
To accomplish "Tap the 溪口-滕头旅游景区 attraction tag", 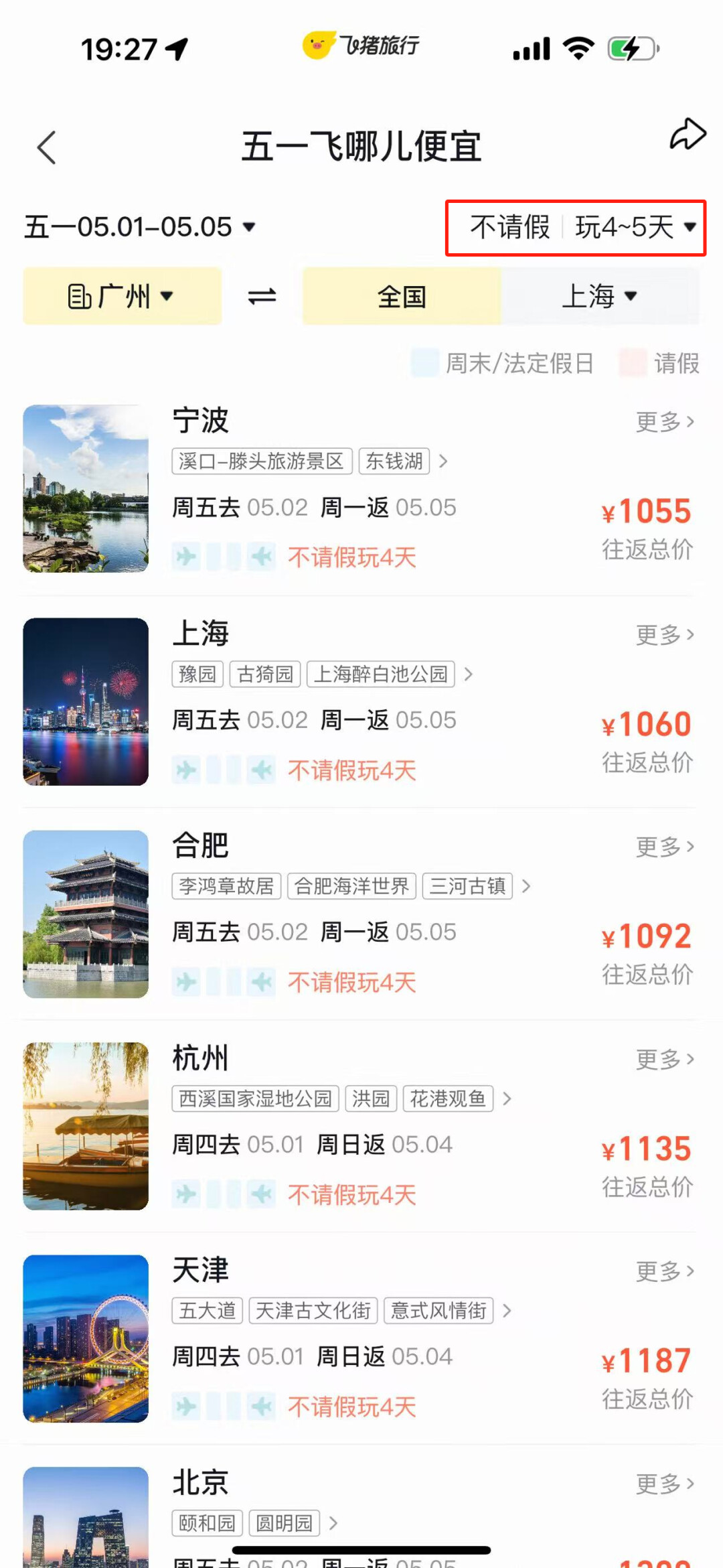I will 262,461.
